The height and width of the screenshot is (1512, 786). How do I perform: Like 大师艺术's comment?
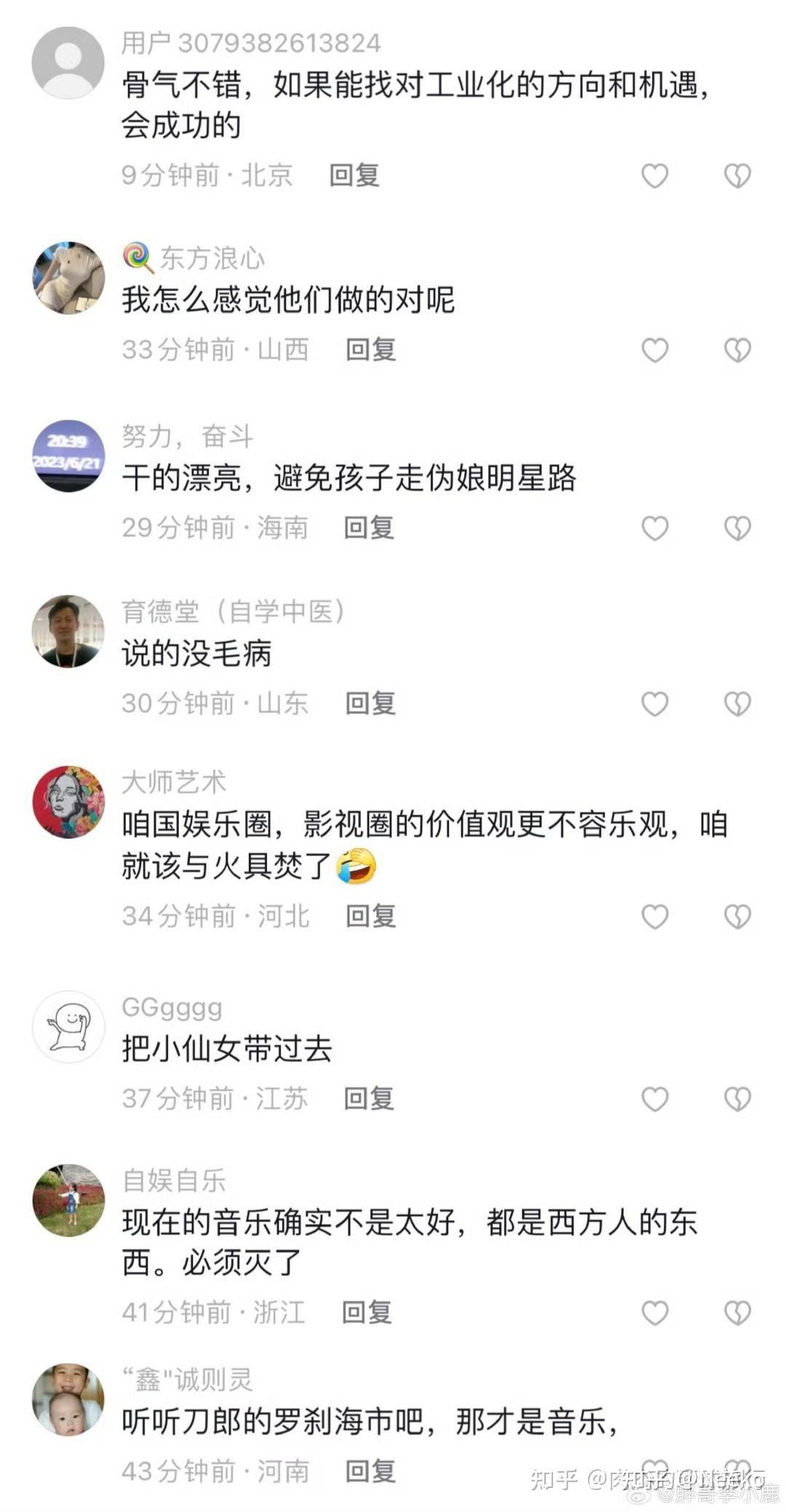coord(654,917)
